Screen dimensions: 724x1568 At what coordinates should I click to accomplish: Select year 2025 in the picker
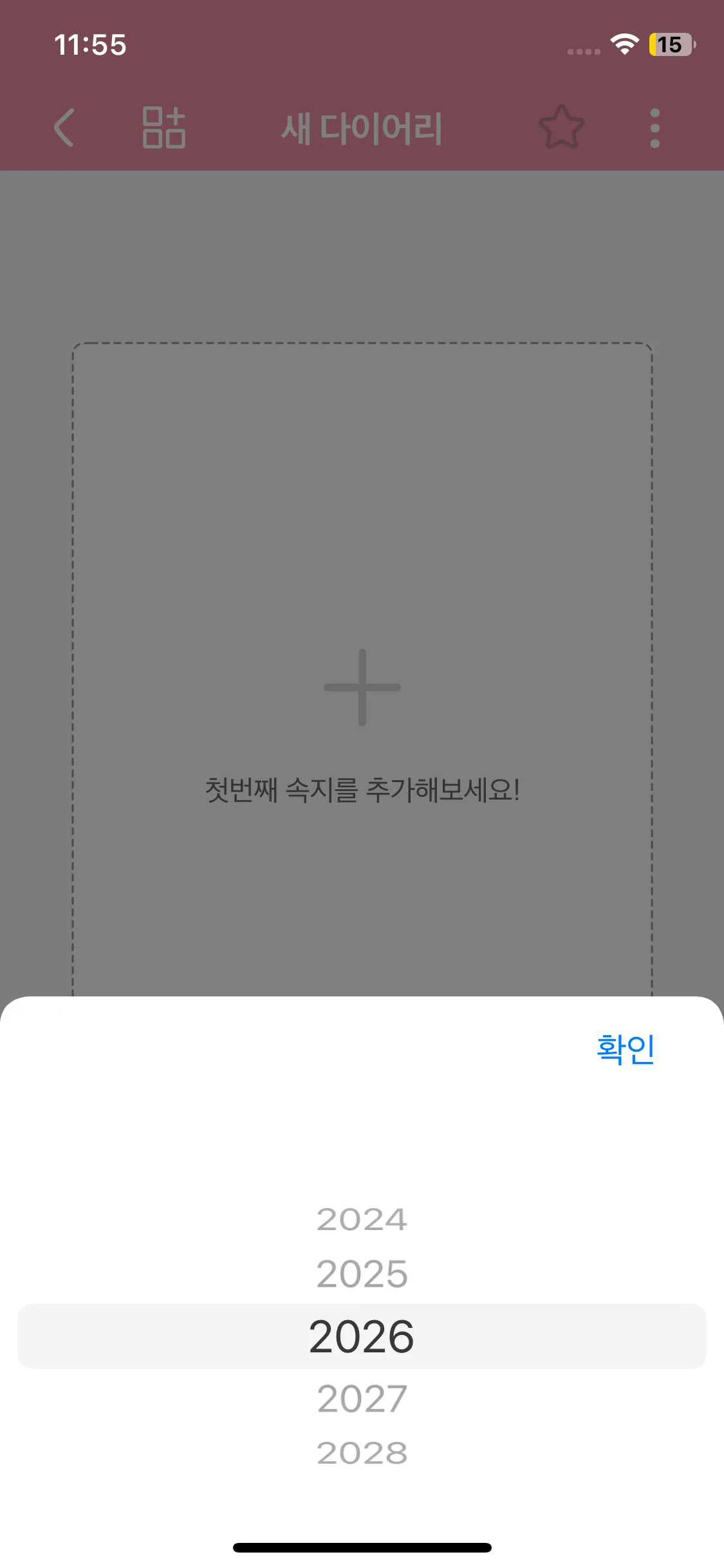coord(362,1274)
